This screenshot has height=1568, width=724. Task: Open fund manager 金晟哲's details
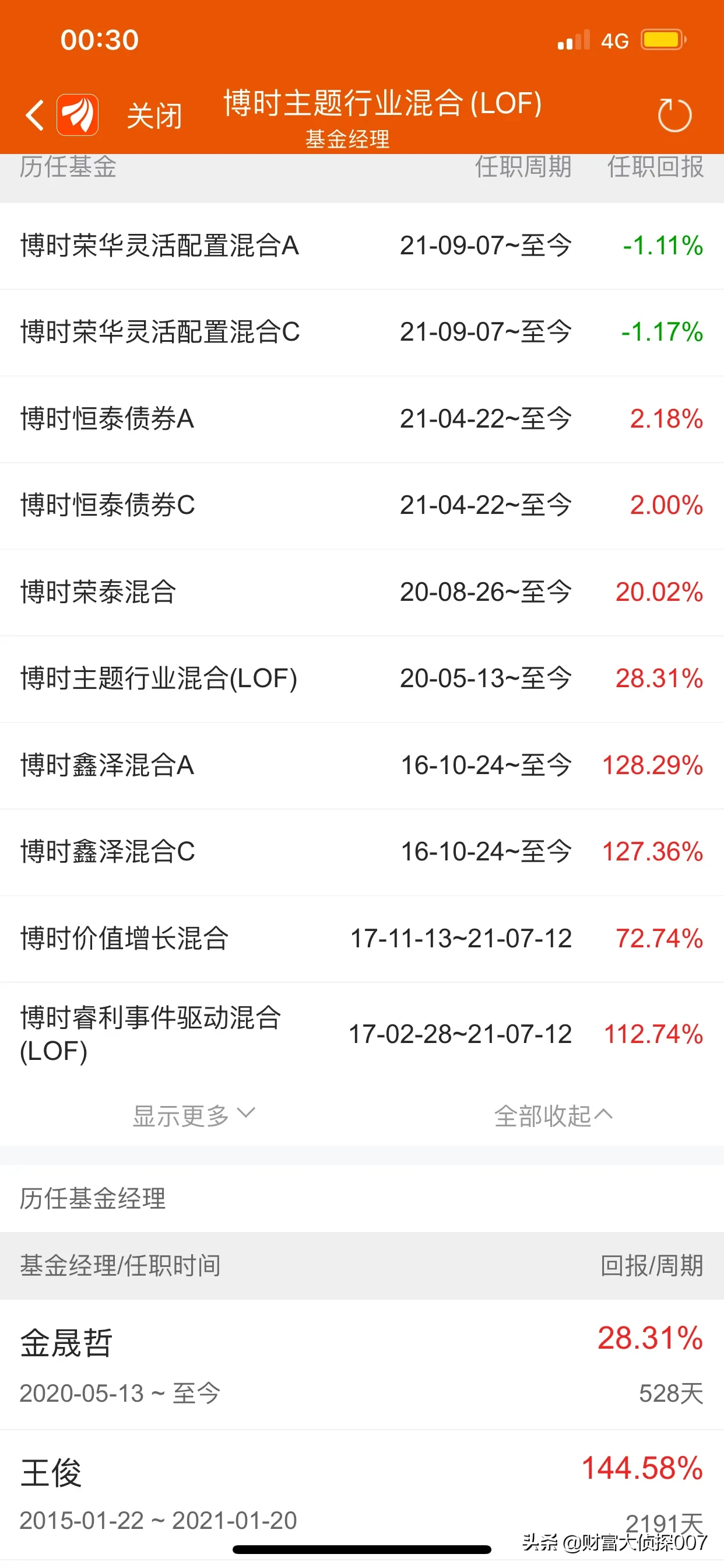click(x=362, y=1364)
